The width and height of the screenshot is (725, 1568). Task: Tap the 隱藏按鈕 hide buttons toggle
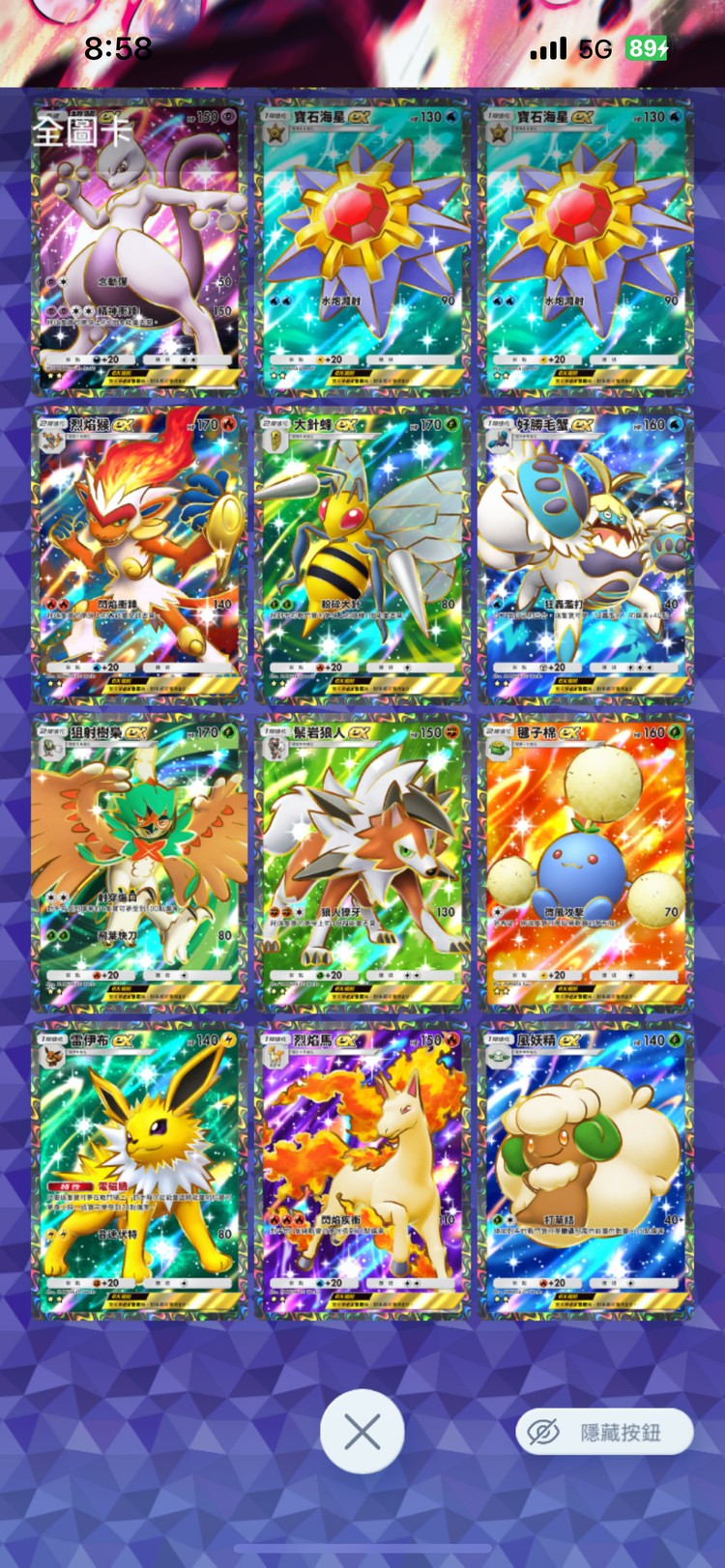tap(605, 1432)
